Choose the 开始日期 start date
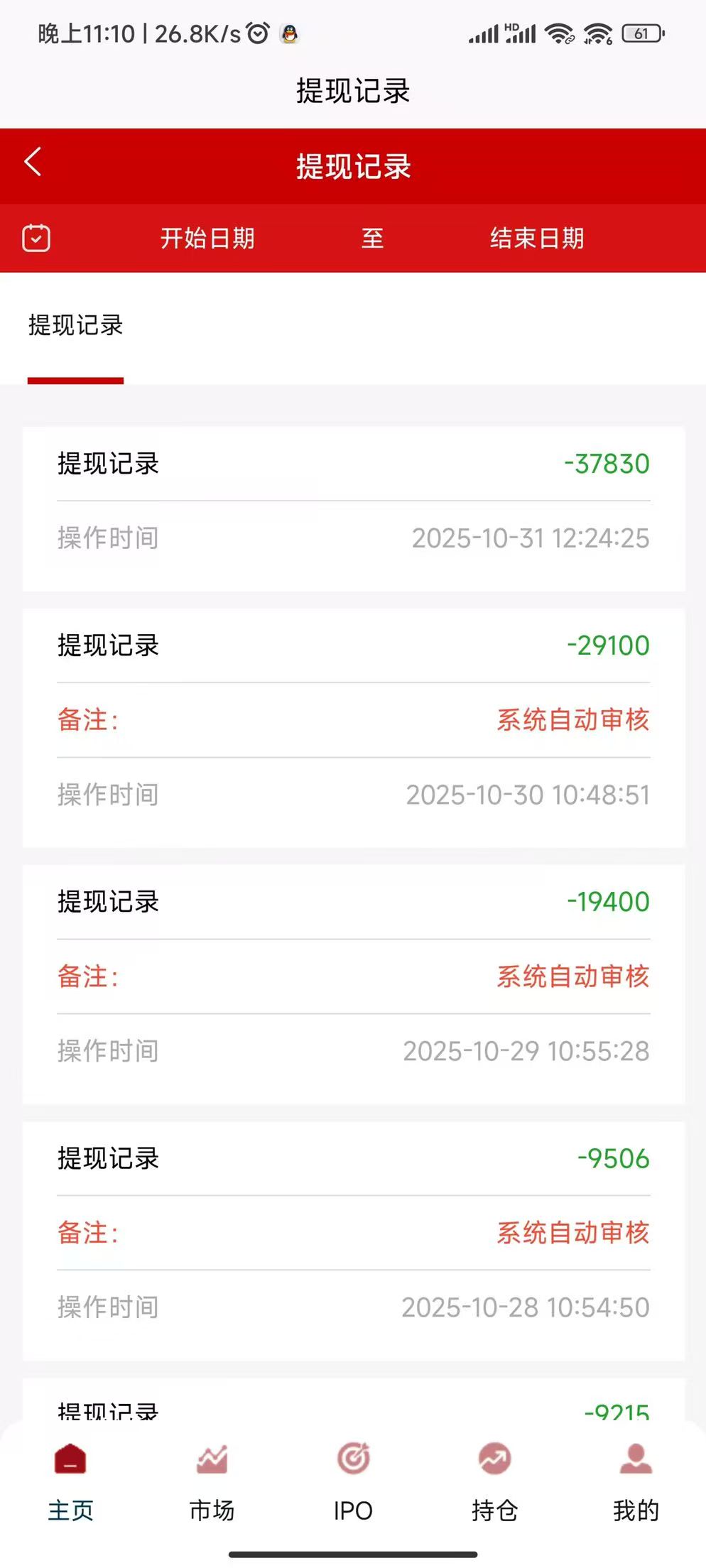 point(207,238)
